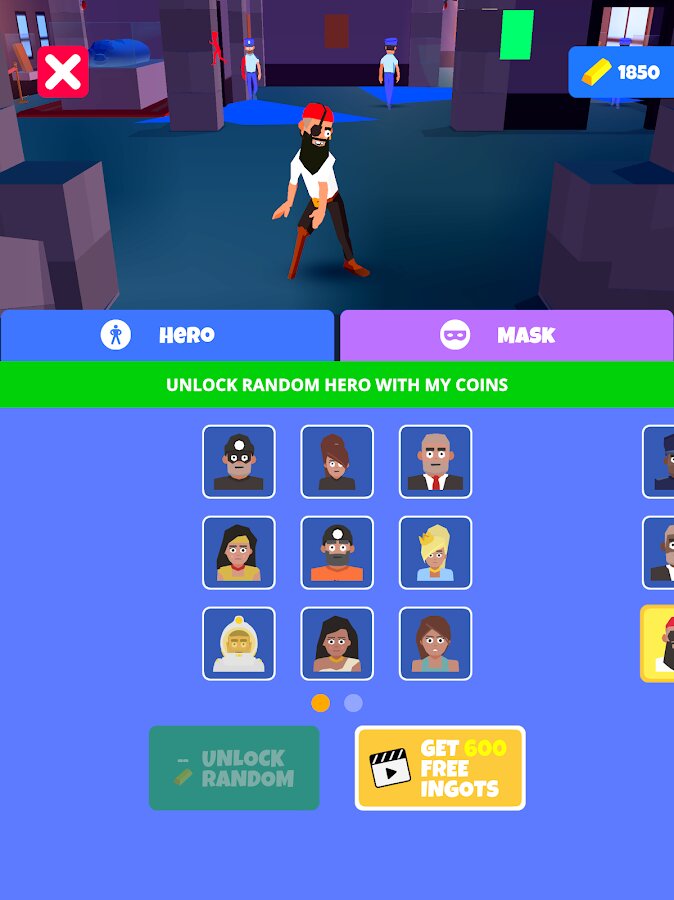674x900 pixels.
Task: Tap the Unlock Random button
Action: coord(234,768)
